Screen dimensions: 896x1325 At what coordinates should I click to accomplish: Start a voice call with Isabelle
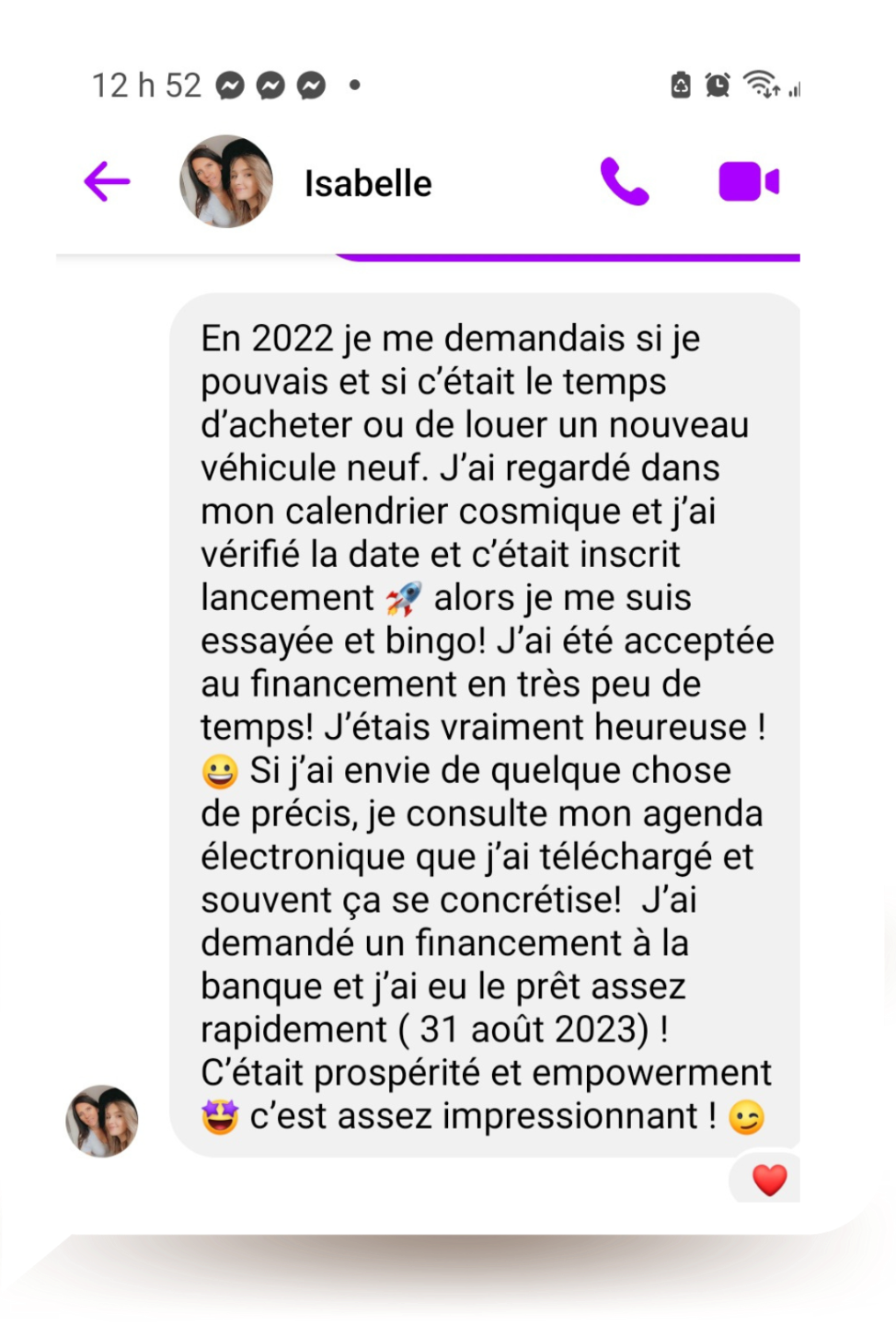(625, 181)
